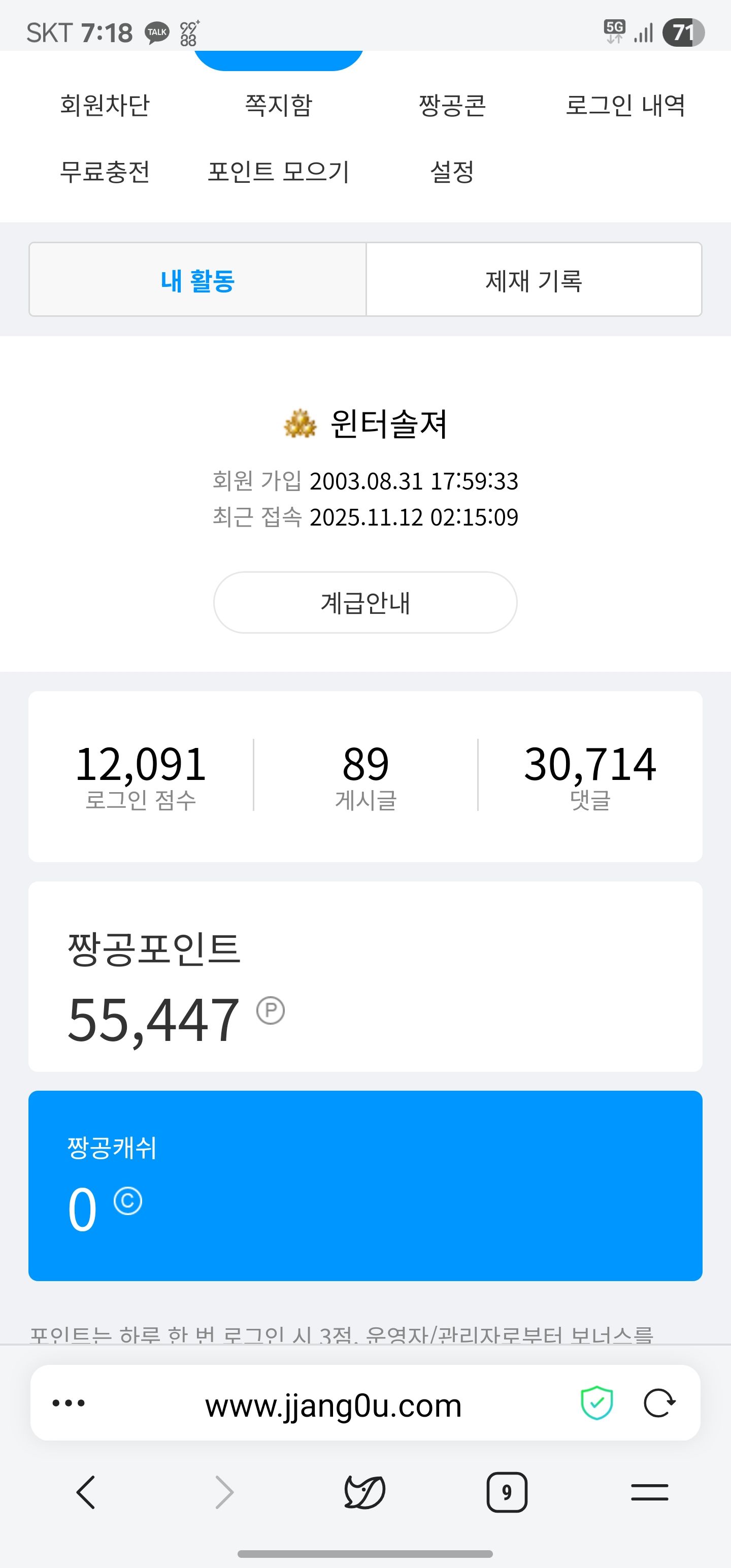Open 무료충전 page

pos(105,172)
